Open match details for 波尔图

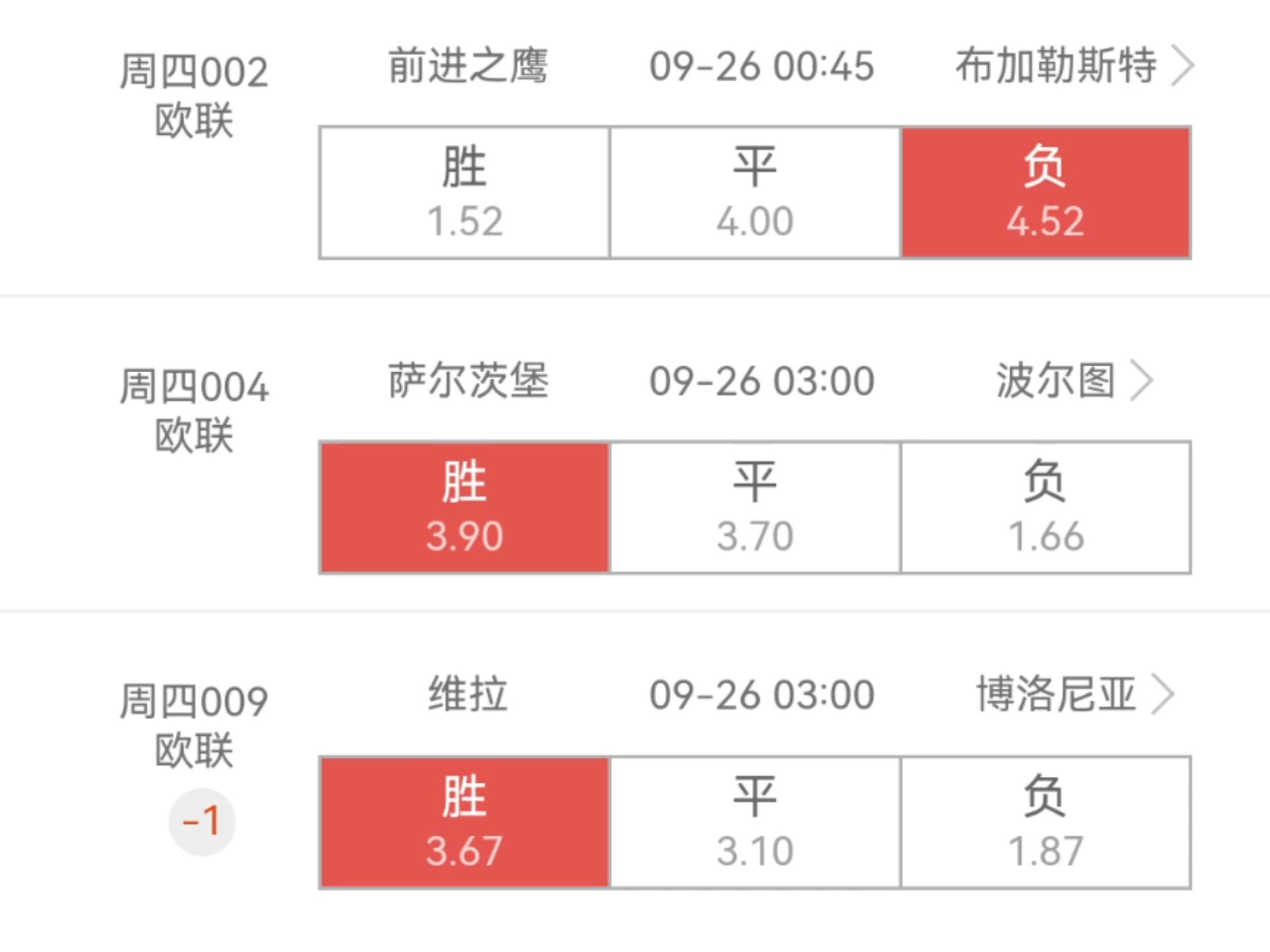[1142, 381]
